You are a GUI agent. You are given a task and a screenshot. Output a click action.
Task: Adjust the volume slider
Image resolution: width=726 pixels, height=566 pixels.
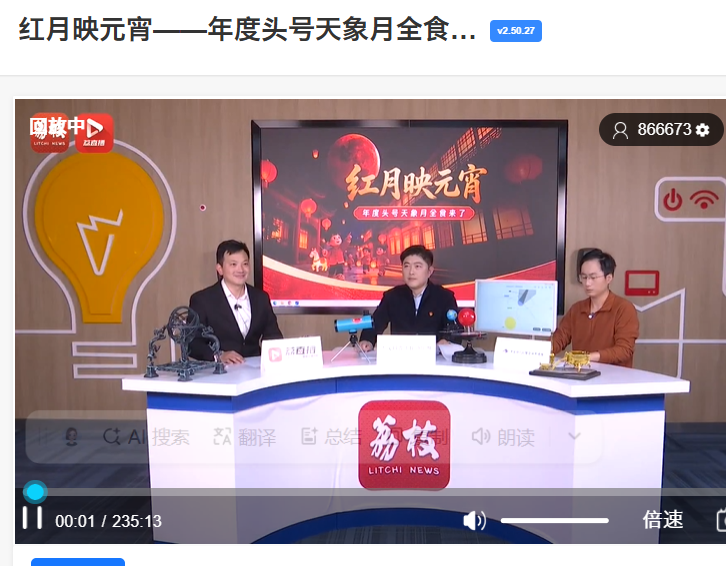(x=554, y=520)
